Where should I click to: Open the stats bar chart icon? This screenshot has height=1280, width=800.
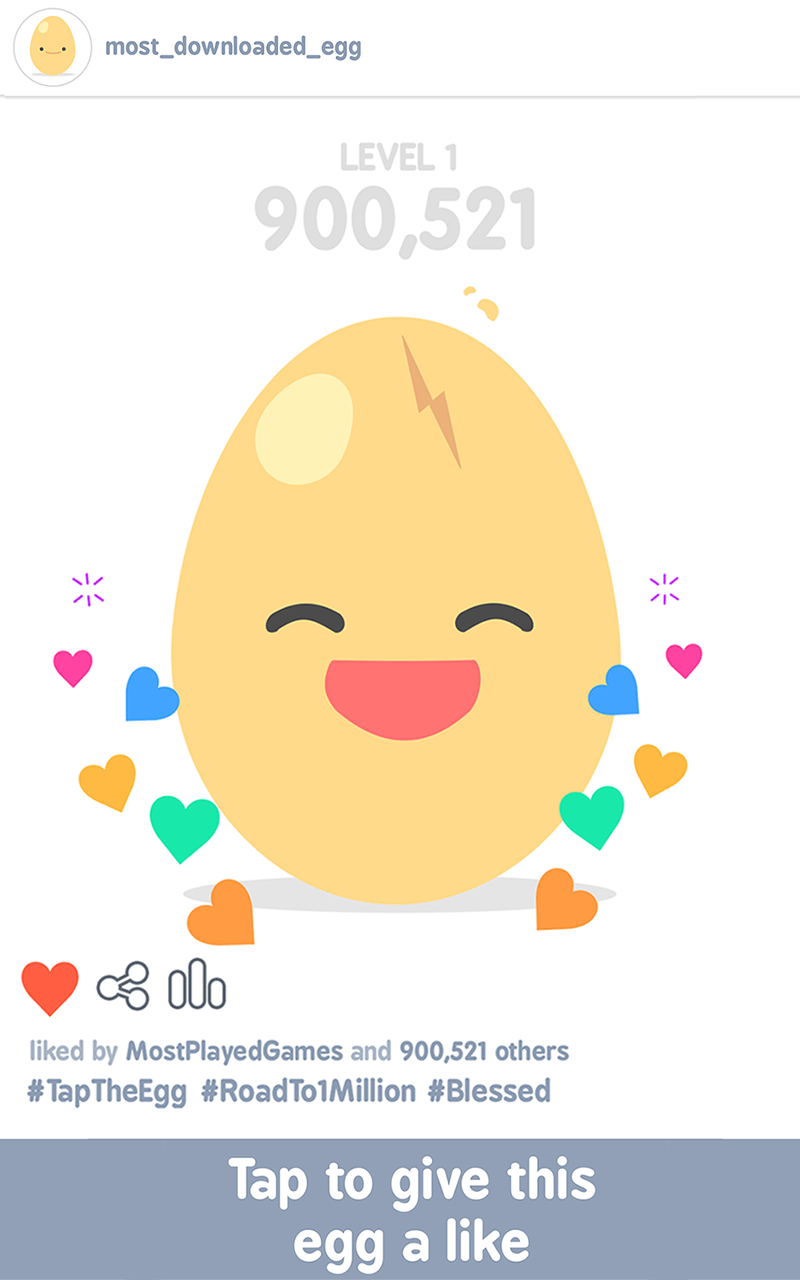tap(197, 985)
